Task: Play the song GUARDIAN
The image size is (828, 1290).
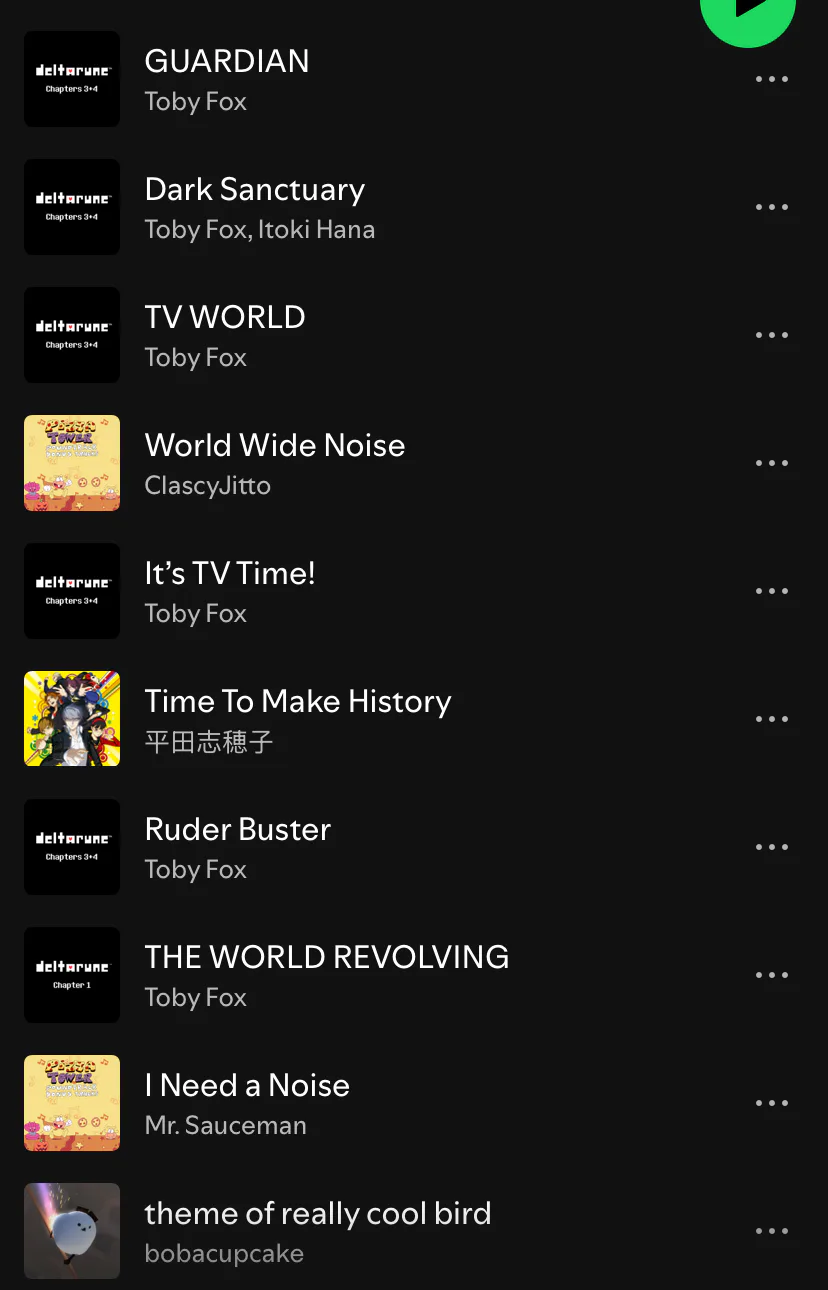Action: pyautogui.click(x=227, y=62)
